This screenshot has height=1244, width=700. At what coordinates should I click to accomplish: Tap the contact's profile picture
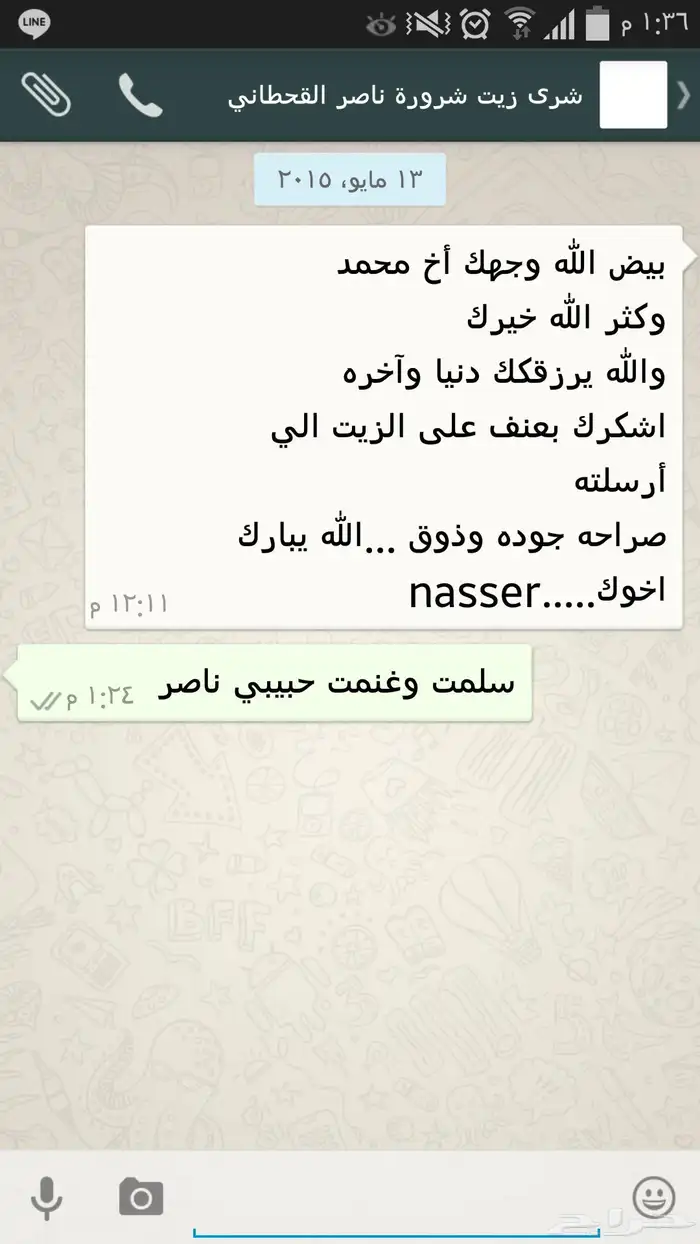coord(632,95)
